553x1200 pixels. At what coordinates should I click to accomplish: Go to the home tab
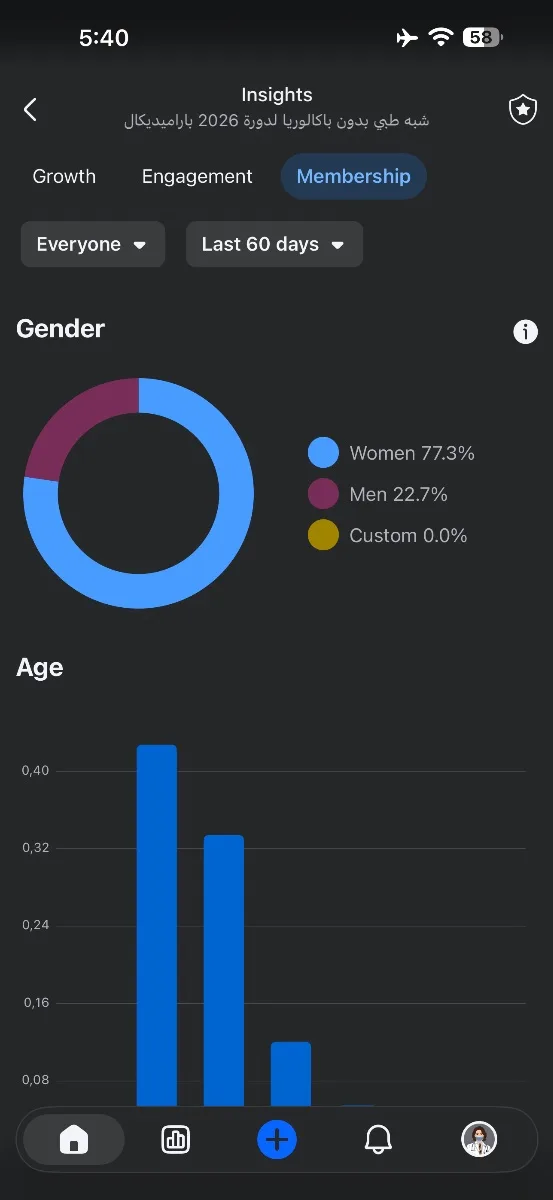[x=74, y=1139]
